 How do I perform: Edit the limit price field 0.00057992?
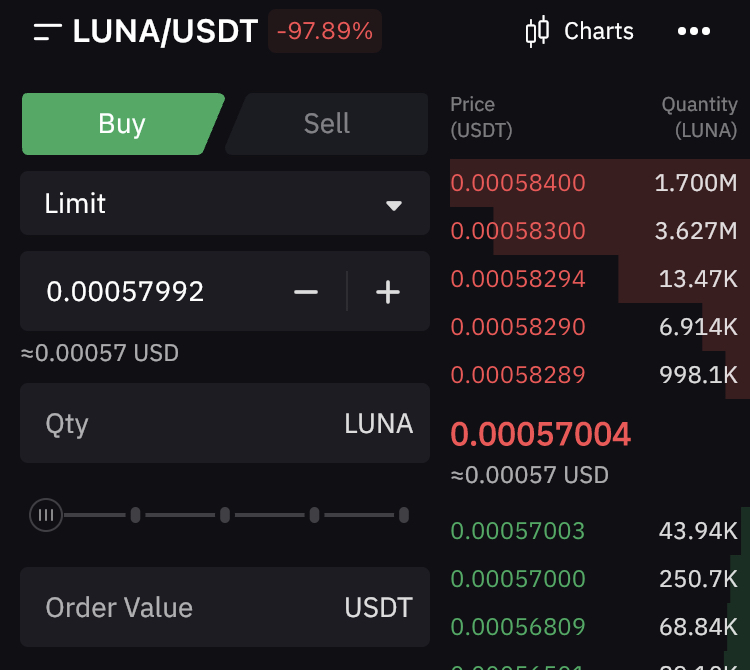150,292
